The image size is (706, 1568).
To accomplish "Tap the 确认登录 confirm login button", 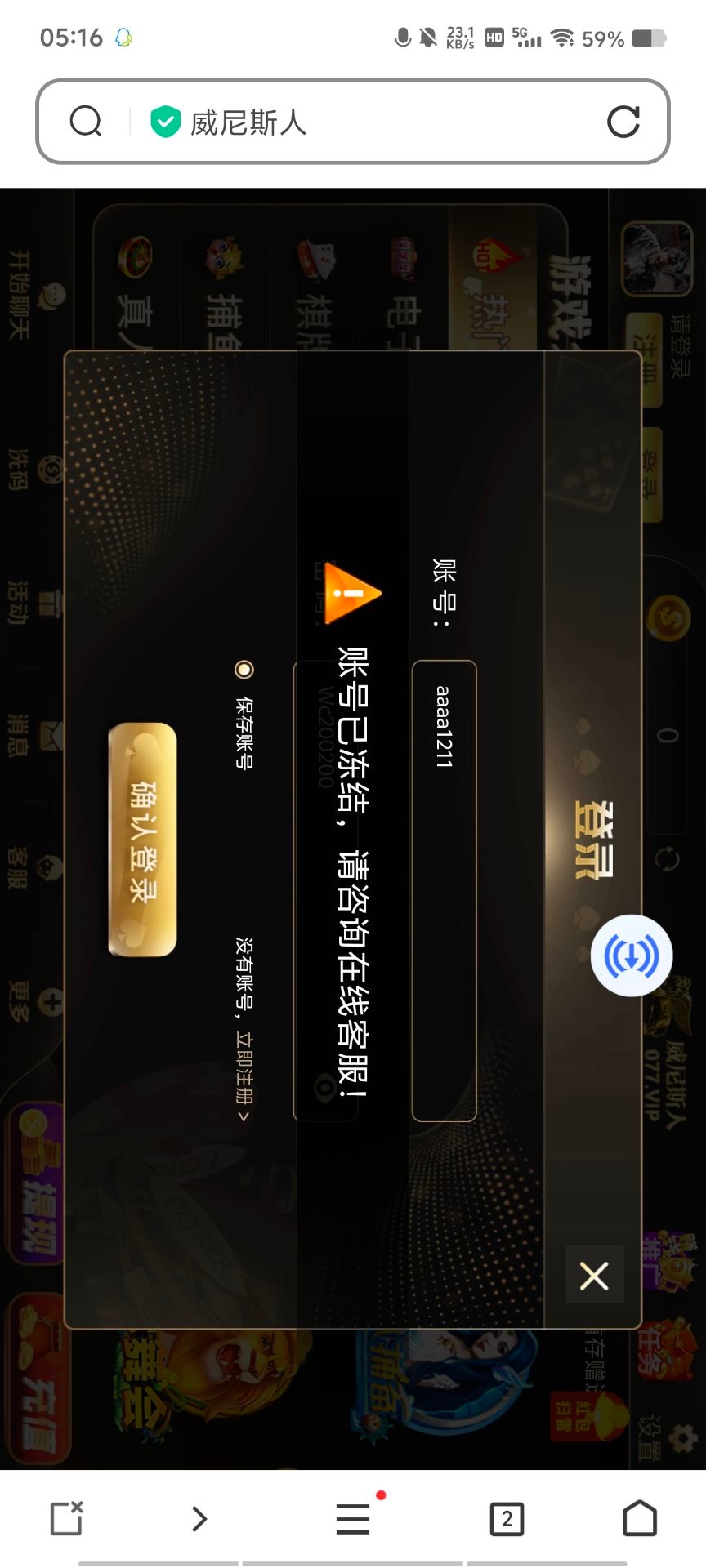I will click(x=143, y=840).
